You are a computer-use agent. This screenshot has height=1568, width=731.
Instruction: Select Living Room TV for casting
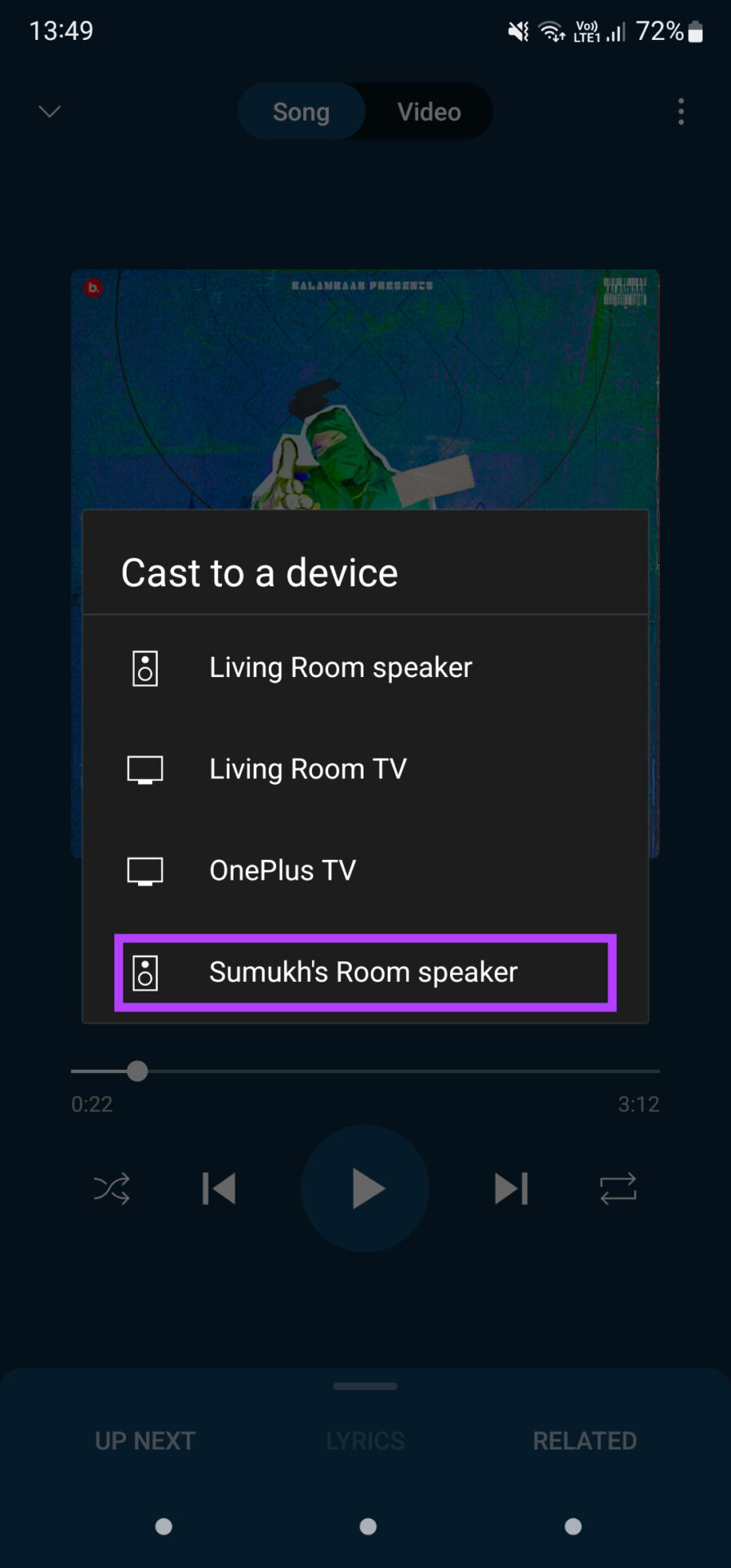coord(307,769)
